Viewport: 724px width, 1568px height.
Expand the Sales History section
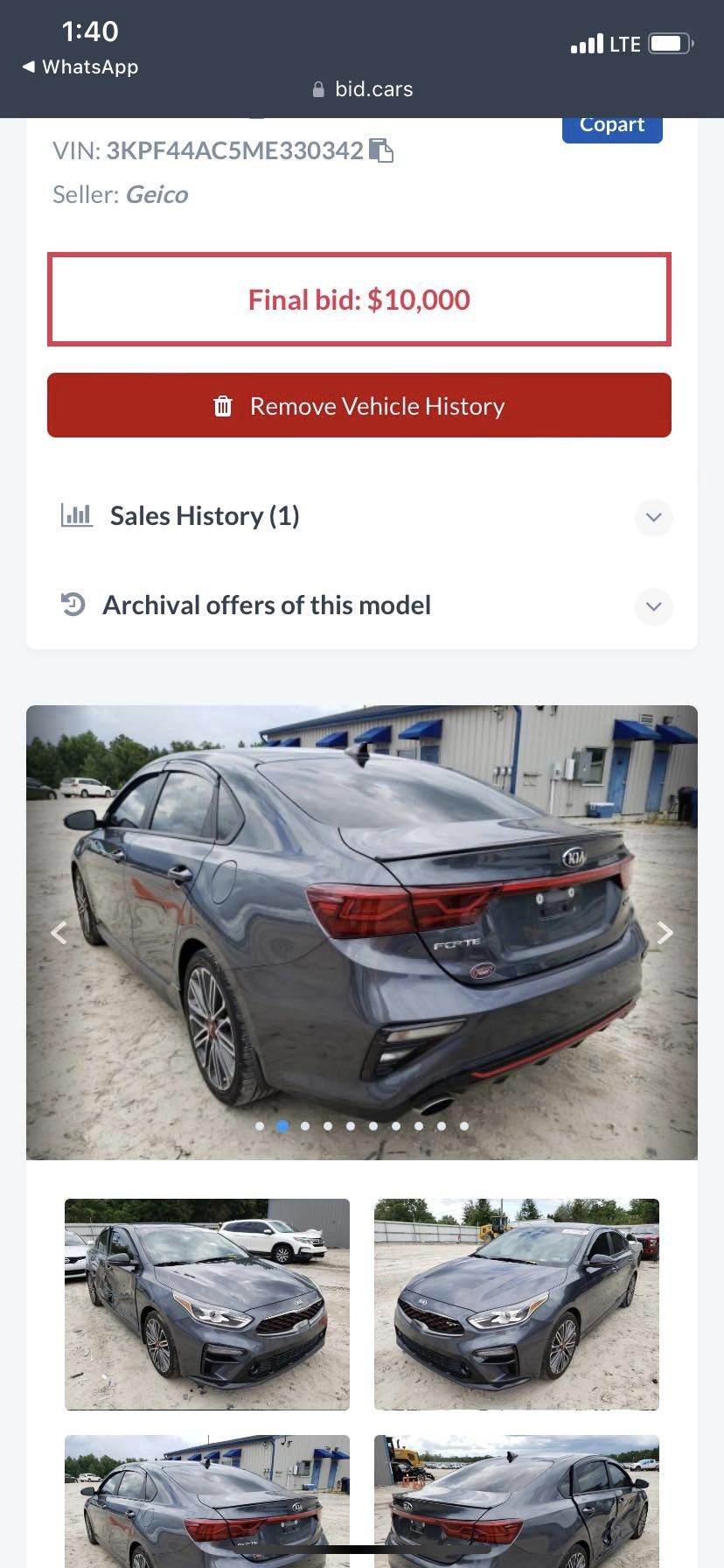(652, 517)
